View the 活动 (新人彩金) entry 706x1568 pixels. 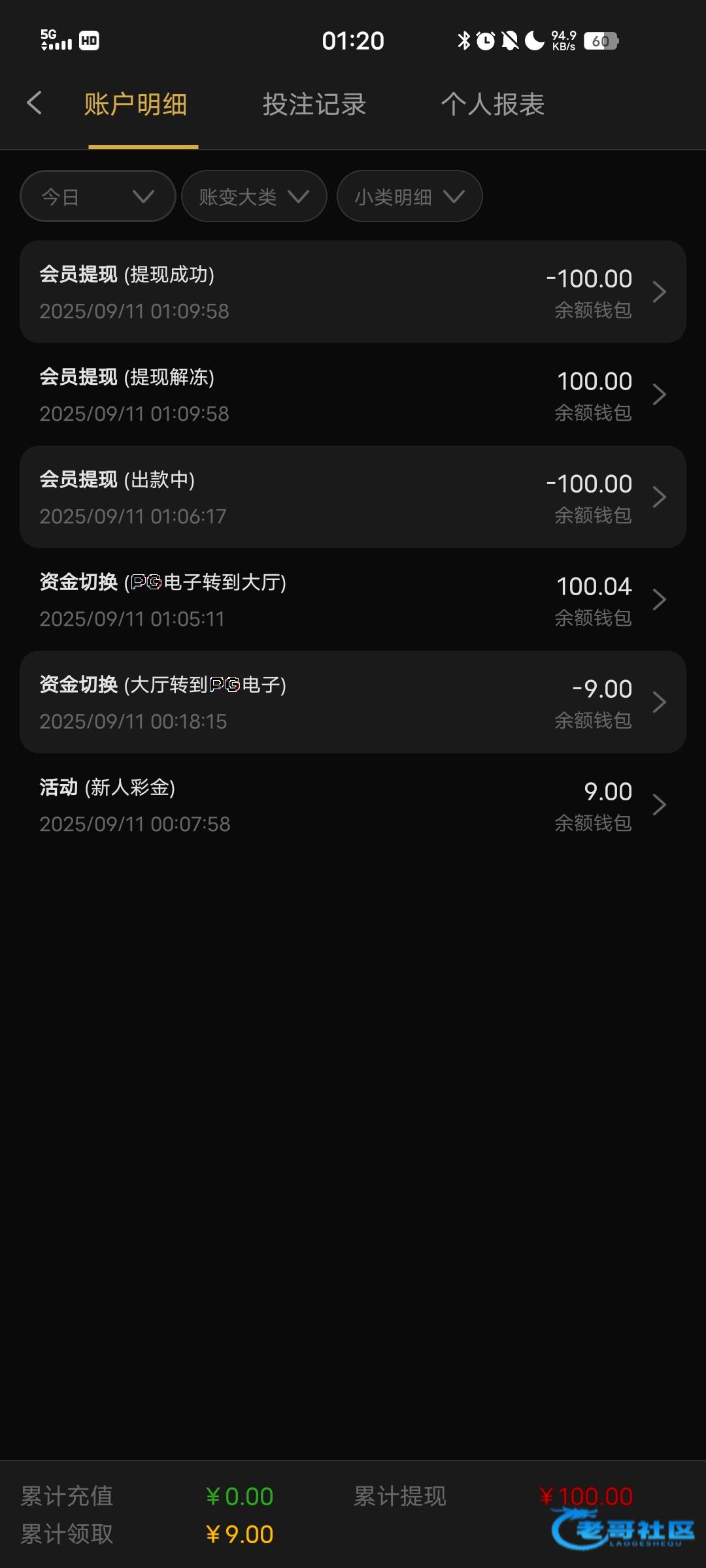pyautogui.click(x=353, y=805)
